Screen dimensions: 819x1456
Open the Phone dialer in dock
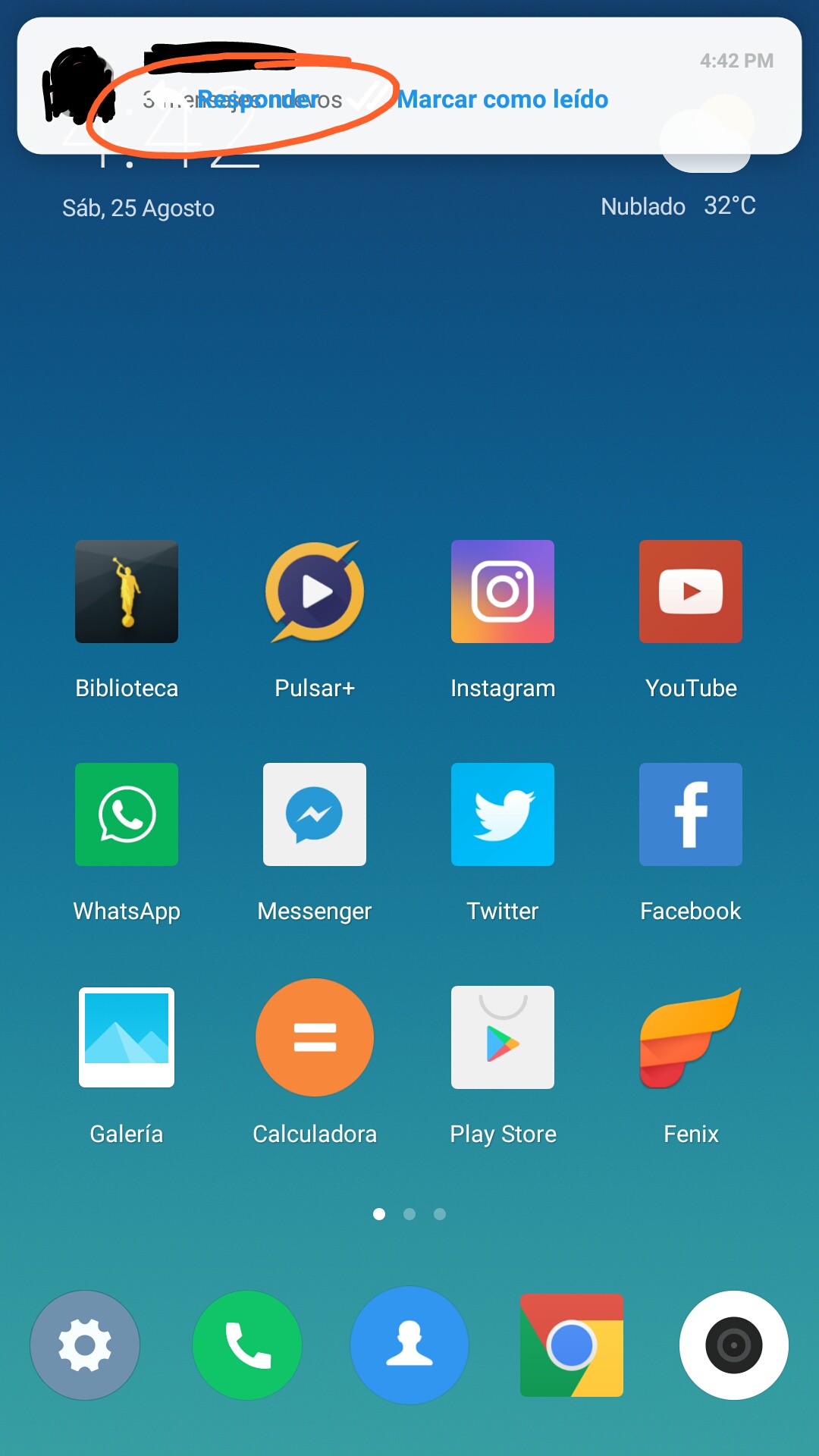pyautogui.click(x=247, y=1345)
